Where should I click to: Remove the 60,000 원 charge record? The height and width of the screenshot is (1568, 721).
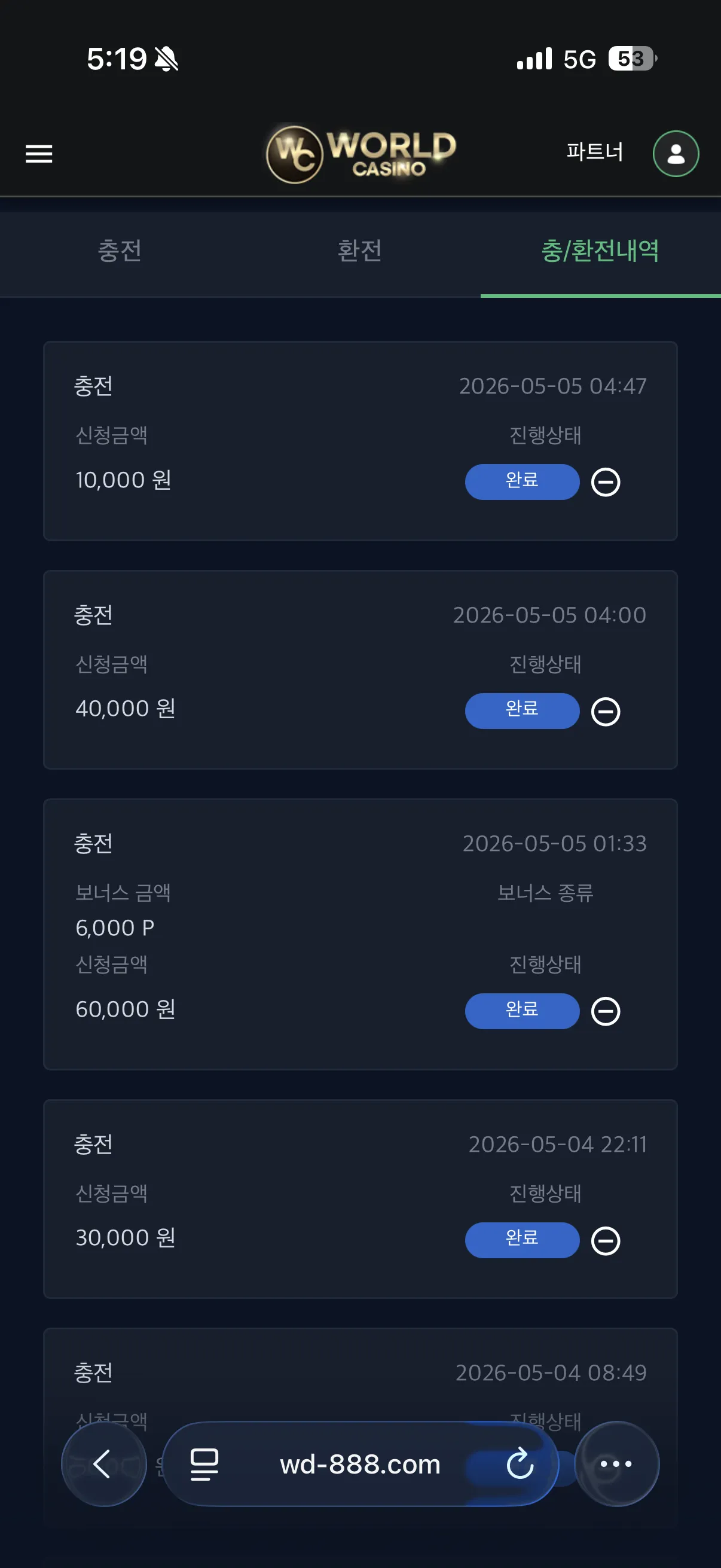click(606, 1011)
